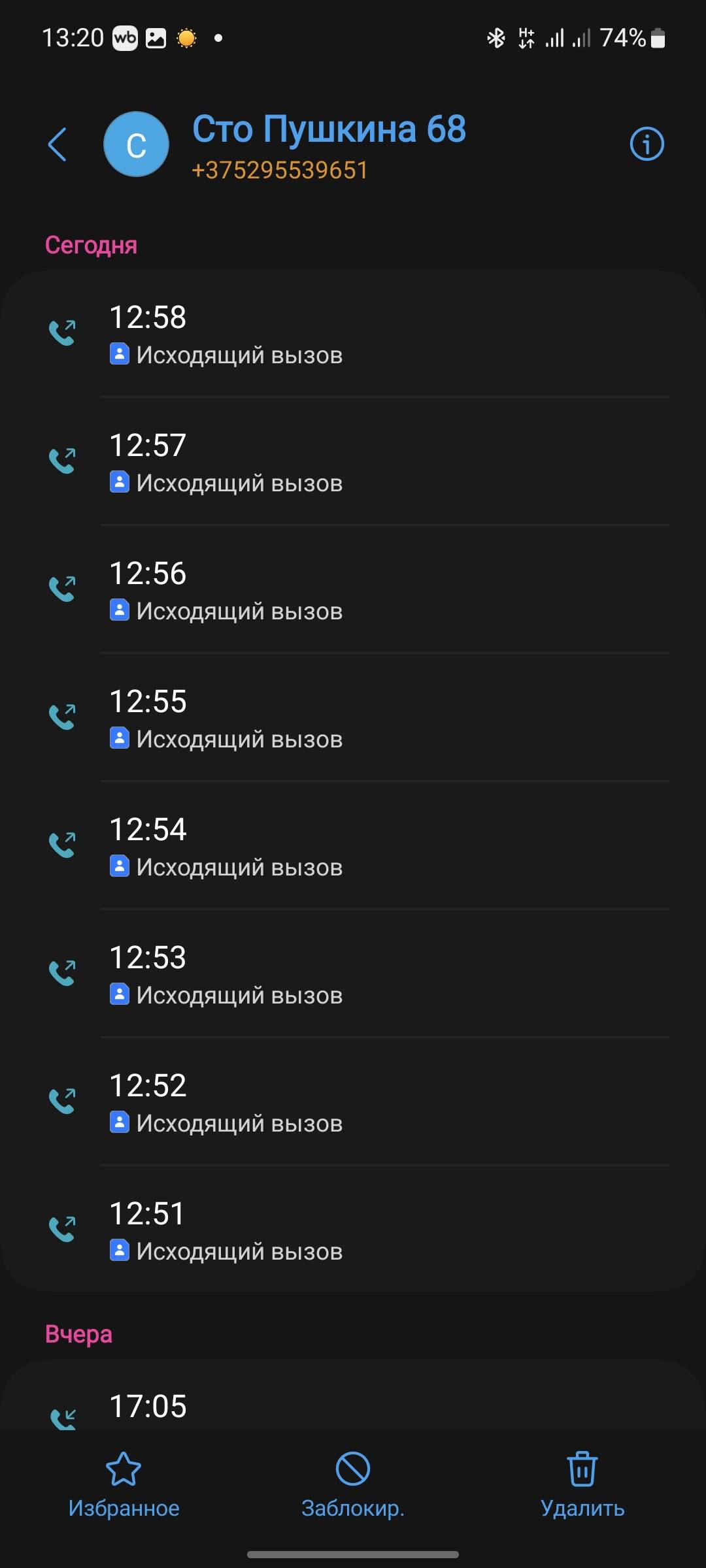This screenshot has height=1568, width=706.
Task: Select the 12:53 outgoing call entry
Action: click(x=353, y=973)
